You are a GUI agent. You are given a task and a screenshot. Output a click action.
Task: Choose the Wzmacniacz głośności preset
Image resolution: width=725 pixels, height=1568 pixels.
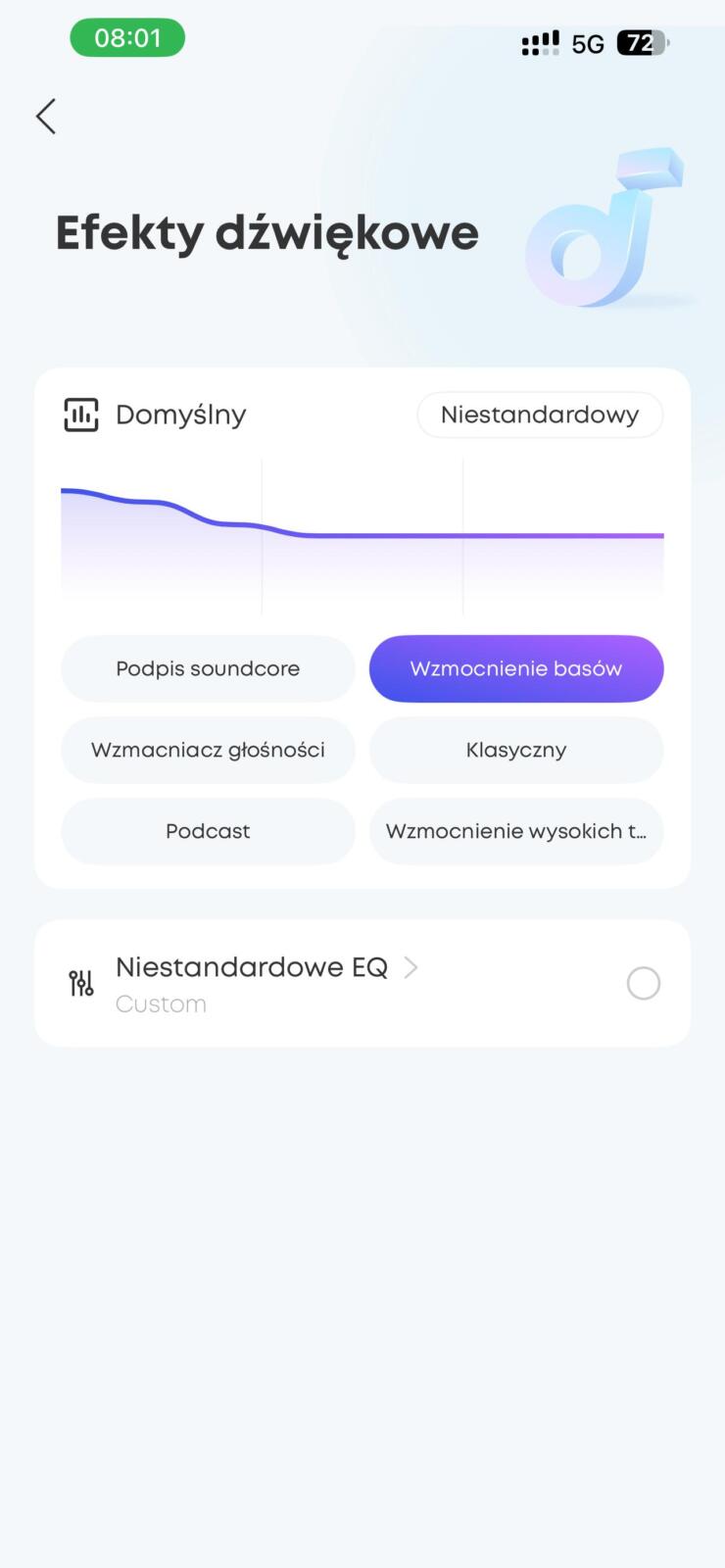tap(208, 751)
